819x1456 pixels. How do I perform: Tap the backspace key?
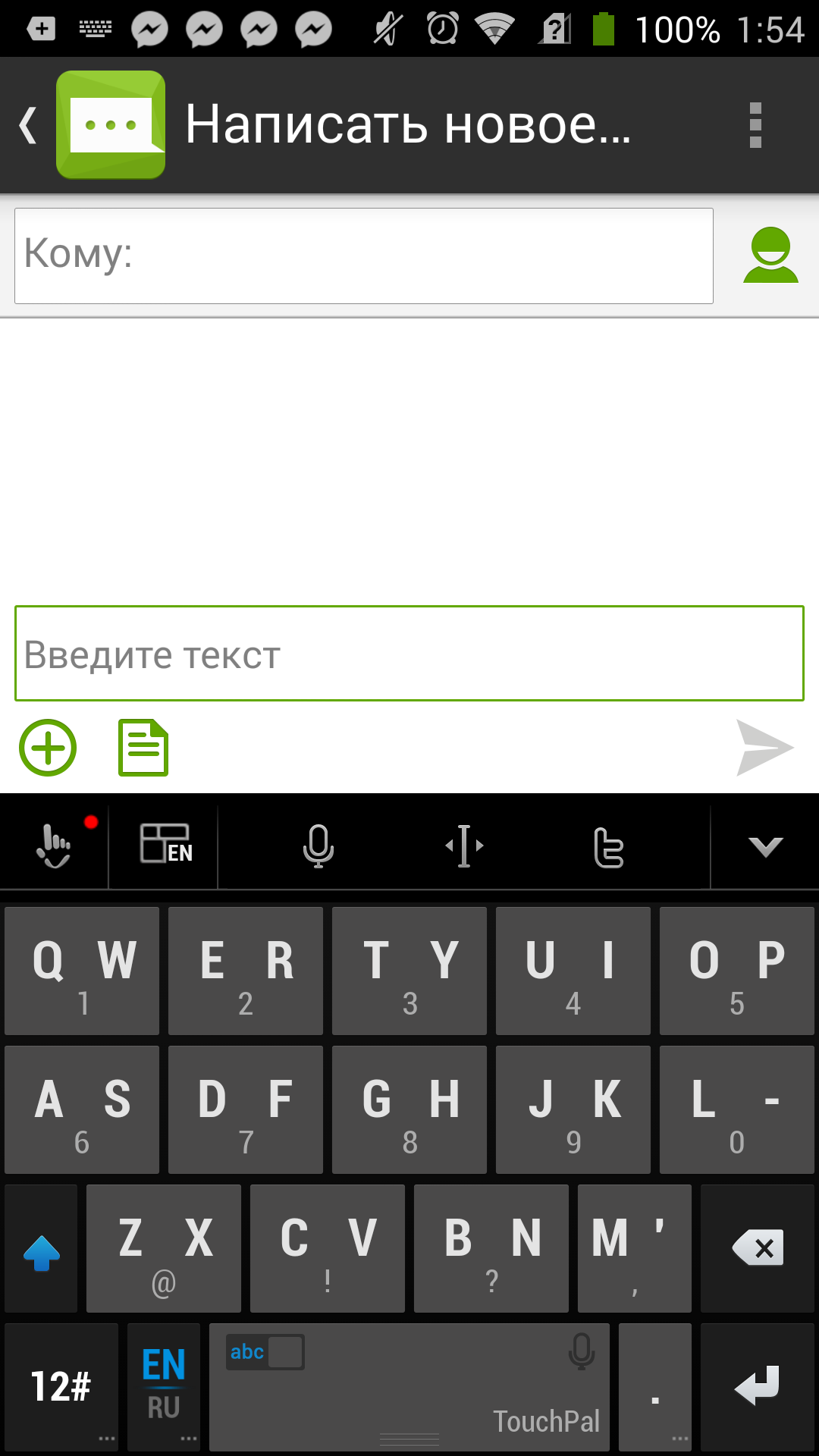757,1248
